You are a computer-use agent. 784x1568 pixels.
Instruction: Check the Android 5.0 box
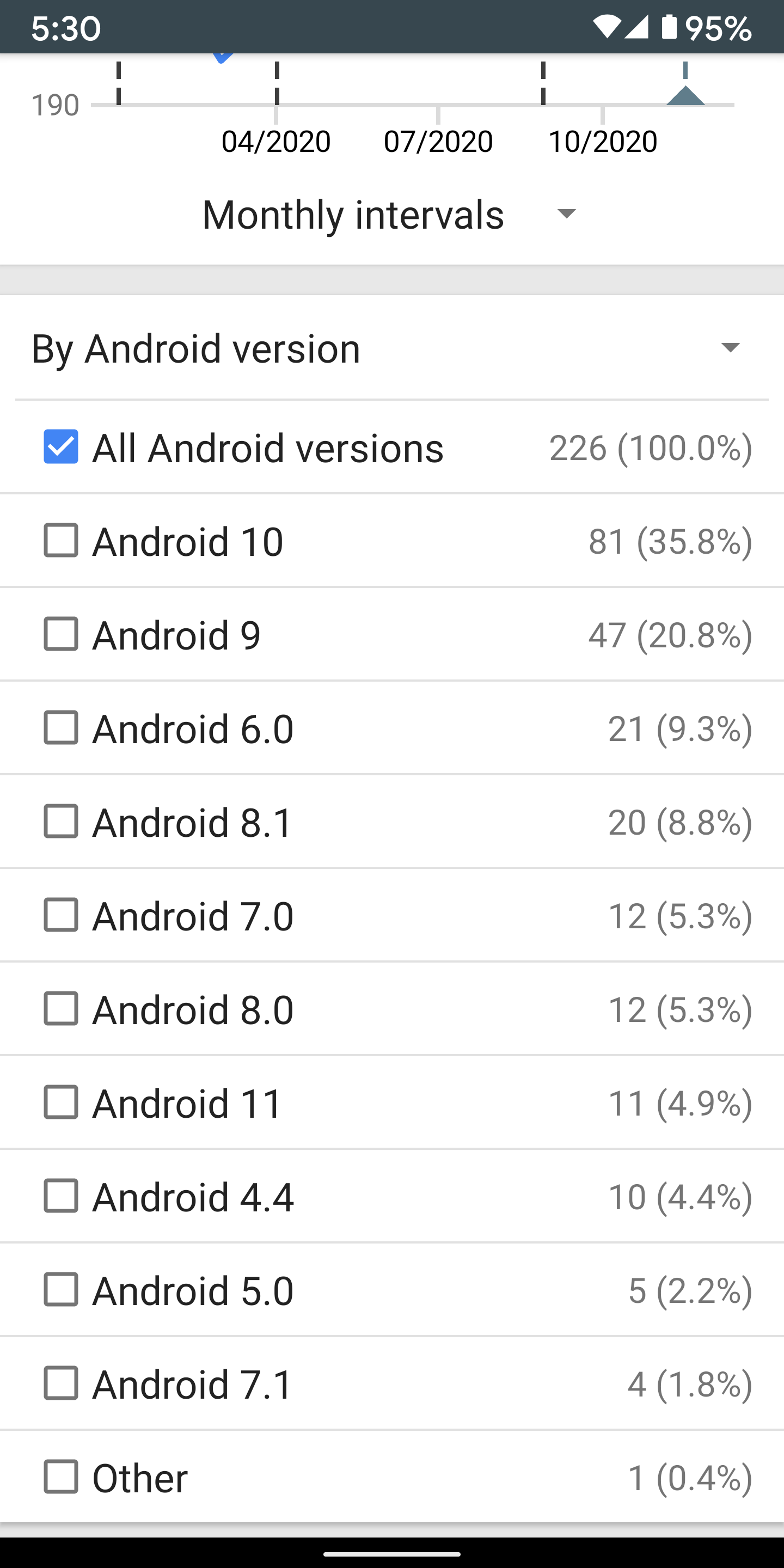click(x=61, y=1290)
